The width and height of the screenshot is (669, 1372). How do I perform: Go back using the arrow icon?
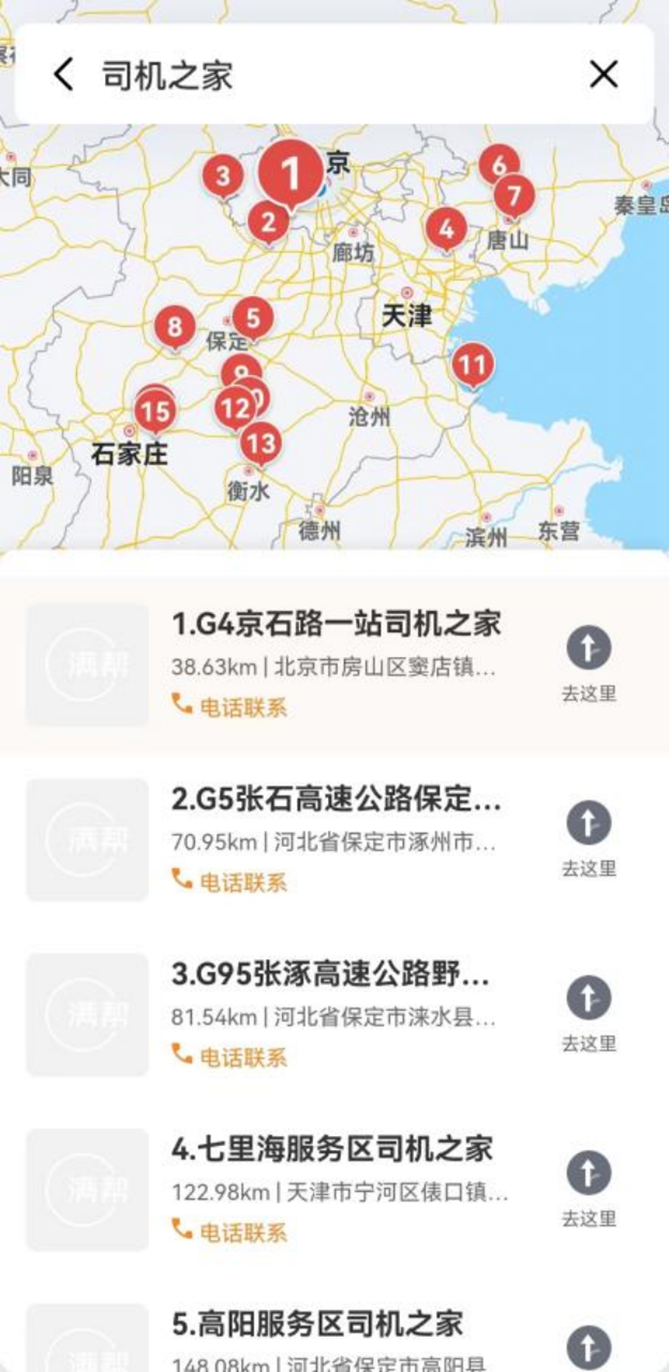click(x=63, y=75)
